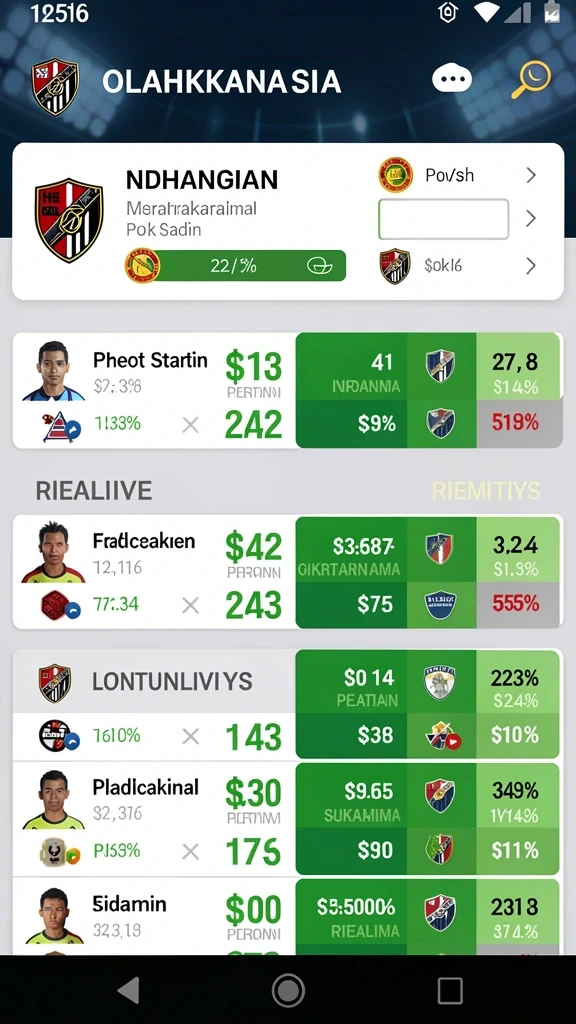Viewport: 576px width, 1024px height.
Task: Open the search magnifier icon
Action: click(x=530, y=80)
